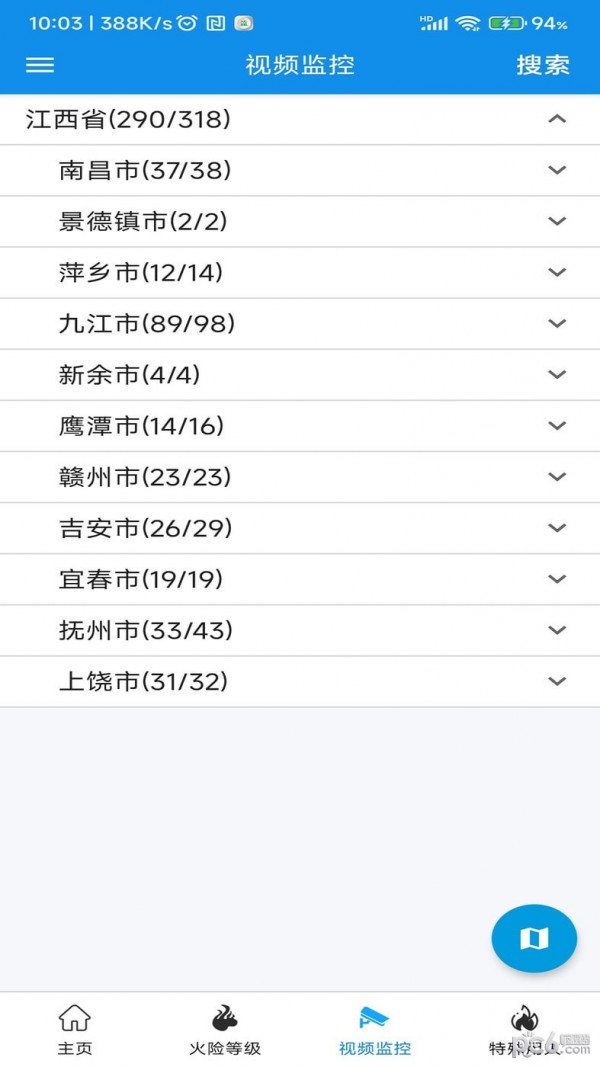The width and height of the screenshot is (600, 1067).
Task: Open the floating map view button
Action: tap(534, 938)
